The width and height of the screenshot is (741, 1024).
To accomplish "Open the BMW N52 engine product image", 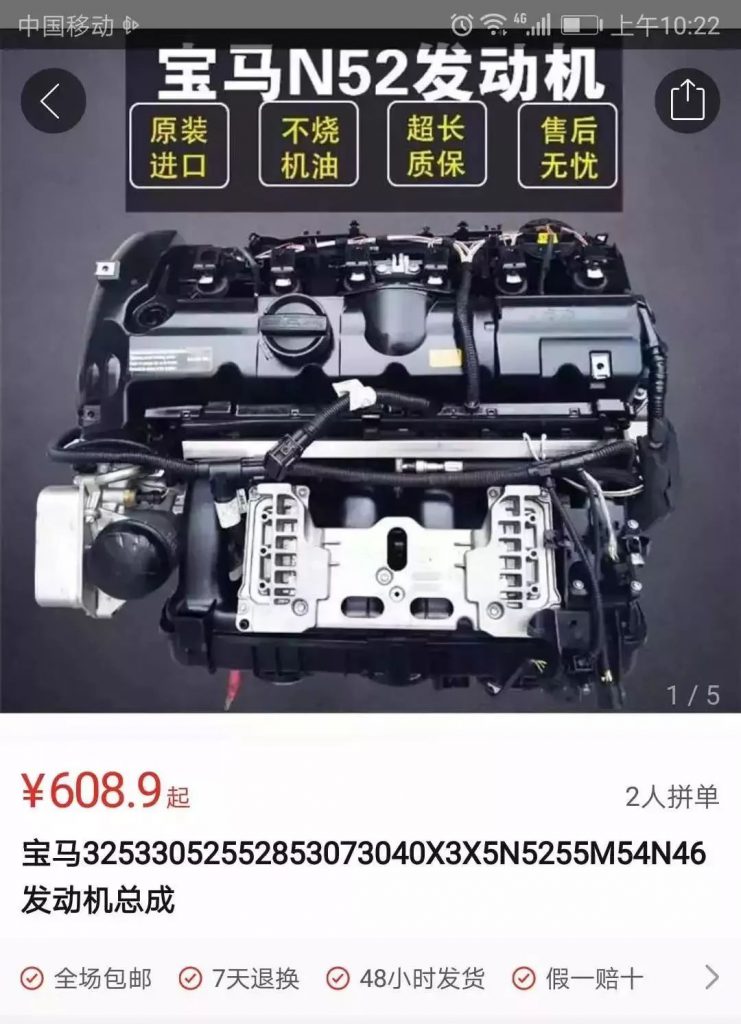I will pos(370,450).
